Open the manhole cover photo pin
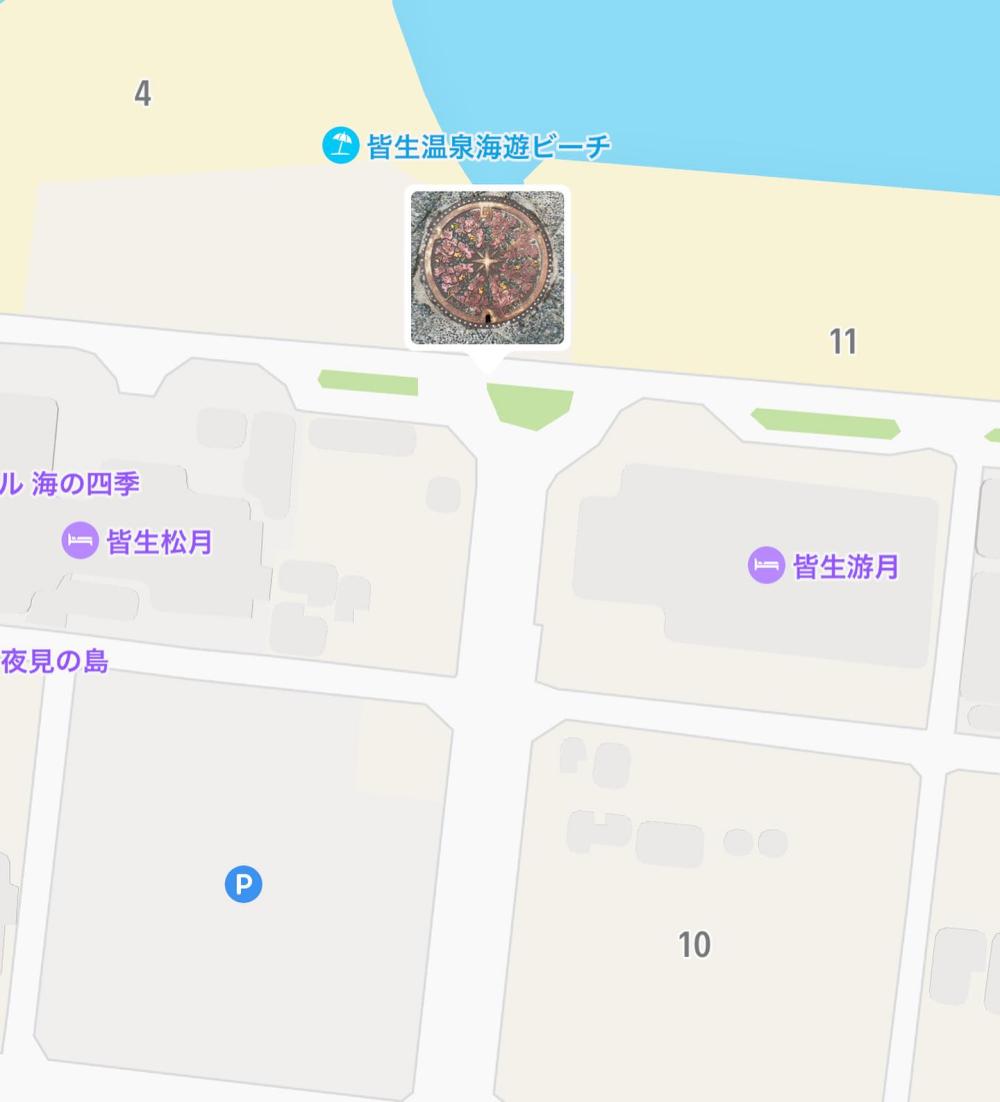Image resolution: width=1000 pixels, height=1102 pixels. coord(487,267)
